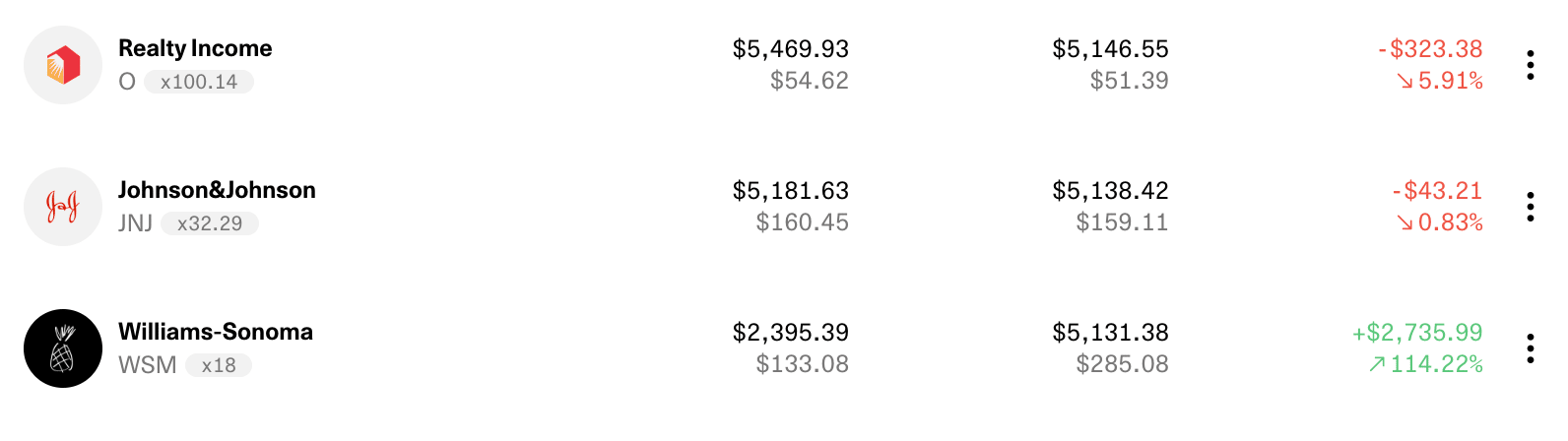Open the Johnson&Johnson holding row
Image resolution: width=1568 pixels, height=441 pixels.
pyautogui.click(x=217, y=191)
